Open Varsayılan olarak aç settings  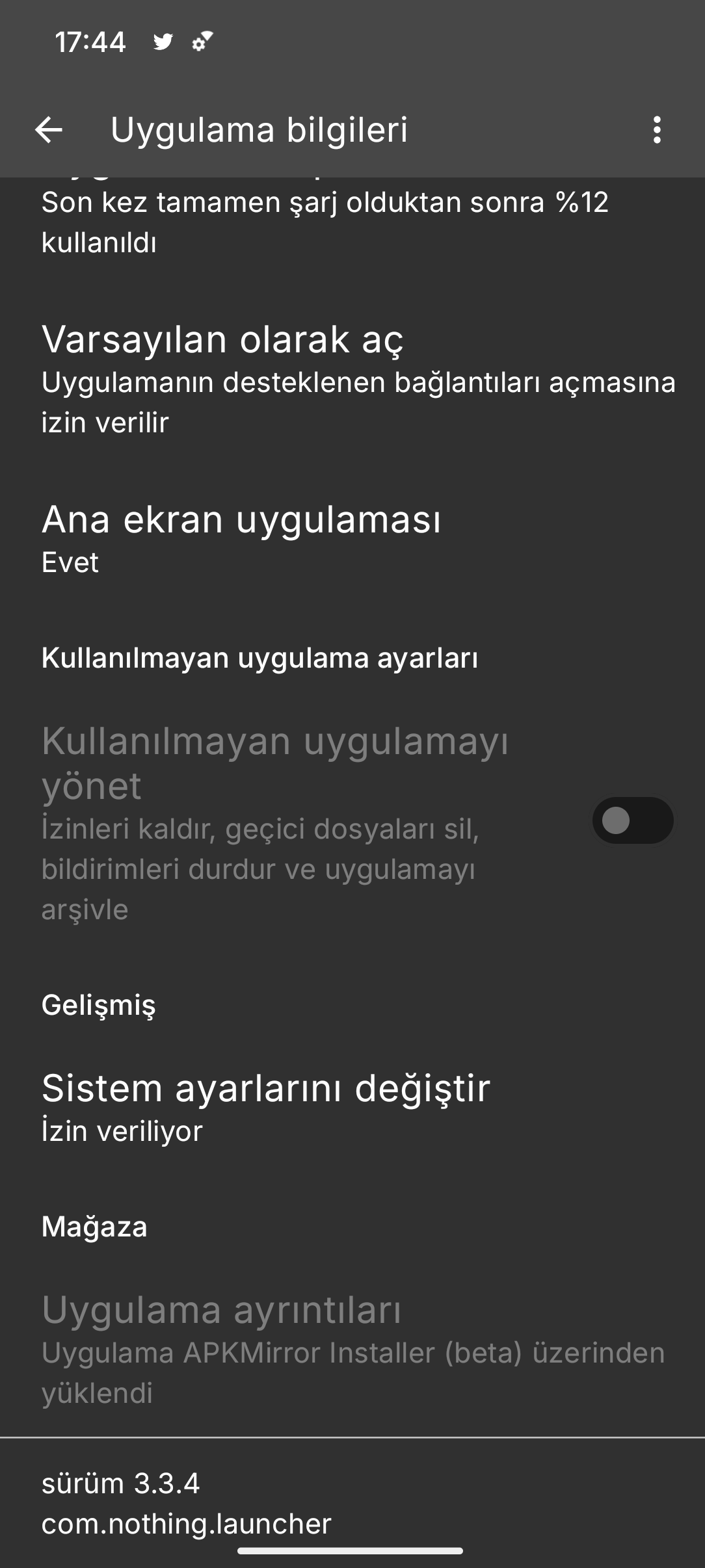(x=352, y=380)
